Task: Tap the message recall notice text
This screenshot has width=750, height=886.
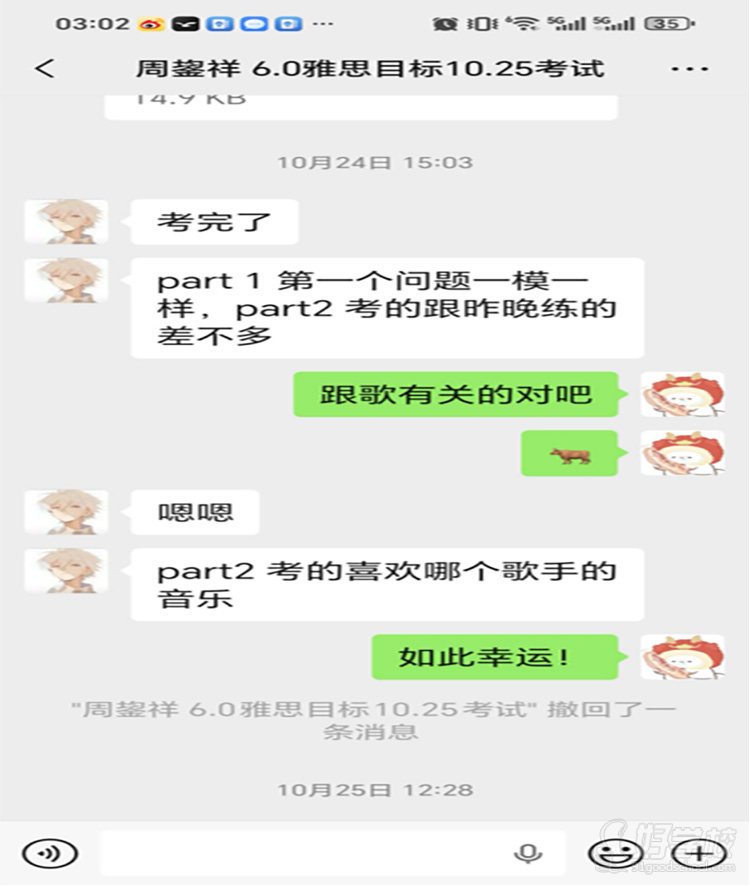Action: pos(375,718)
